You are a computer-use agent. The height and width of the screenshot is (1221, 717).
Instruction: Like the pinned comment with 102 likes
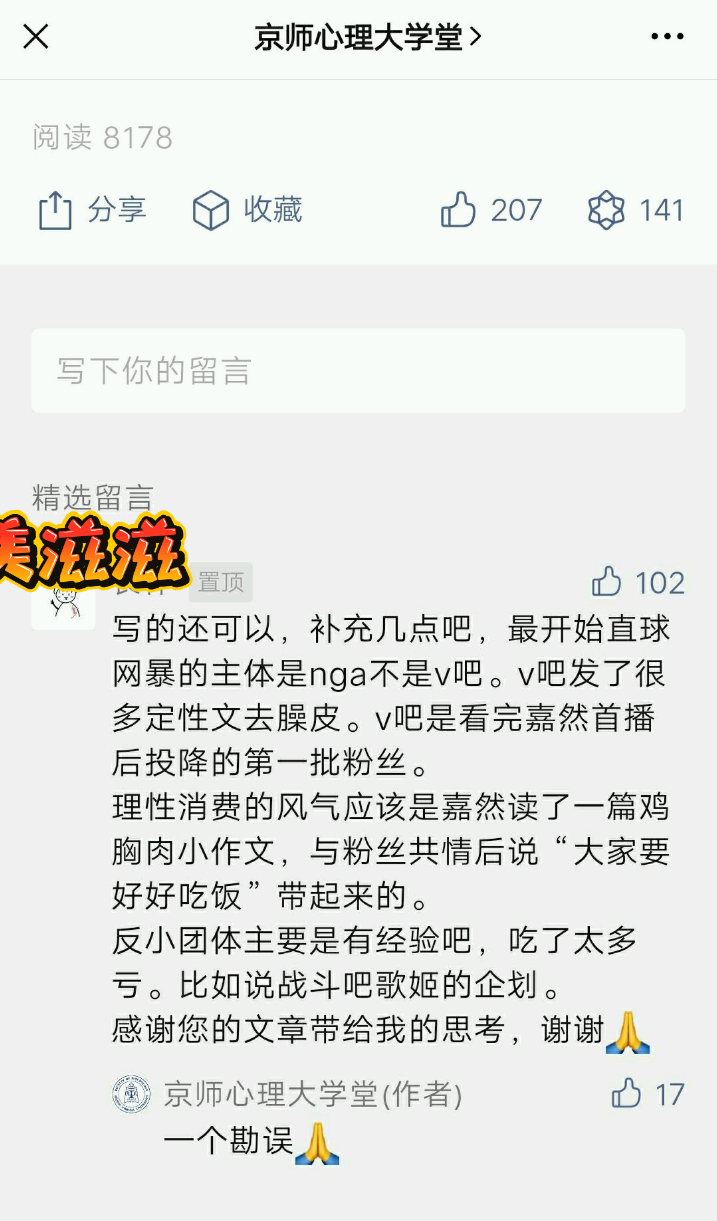(x=638, y=583)
